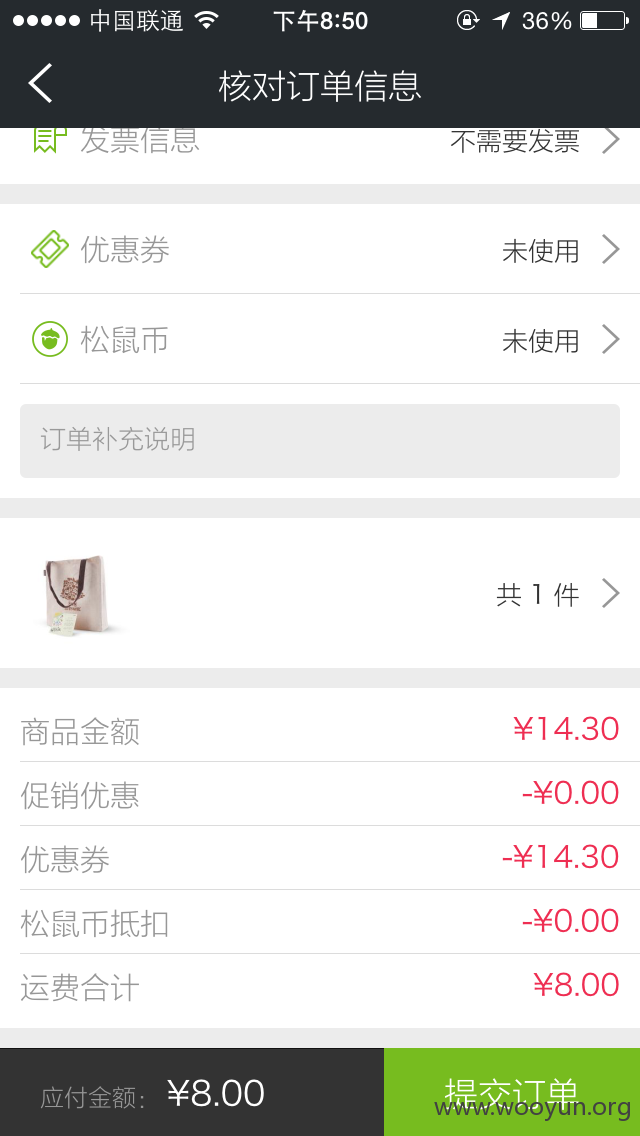This screenshot has width=640, height=1136.
Task: Submit order with 提交订单 button
Action: click(512, 1092)
